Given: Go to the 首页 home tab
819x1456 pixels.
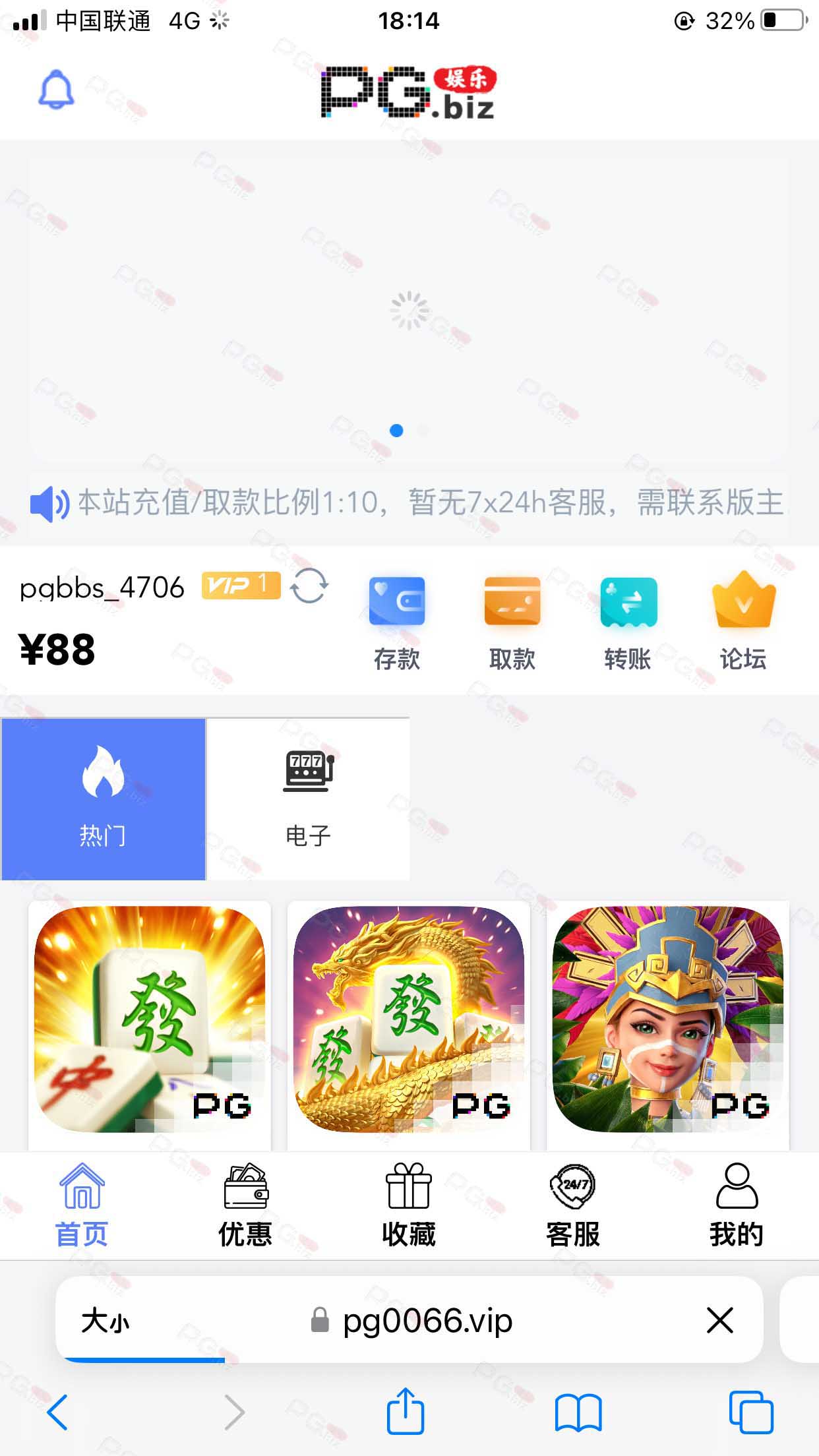Looking at the screenshot, I should coord(82,1205).
